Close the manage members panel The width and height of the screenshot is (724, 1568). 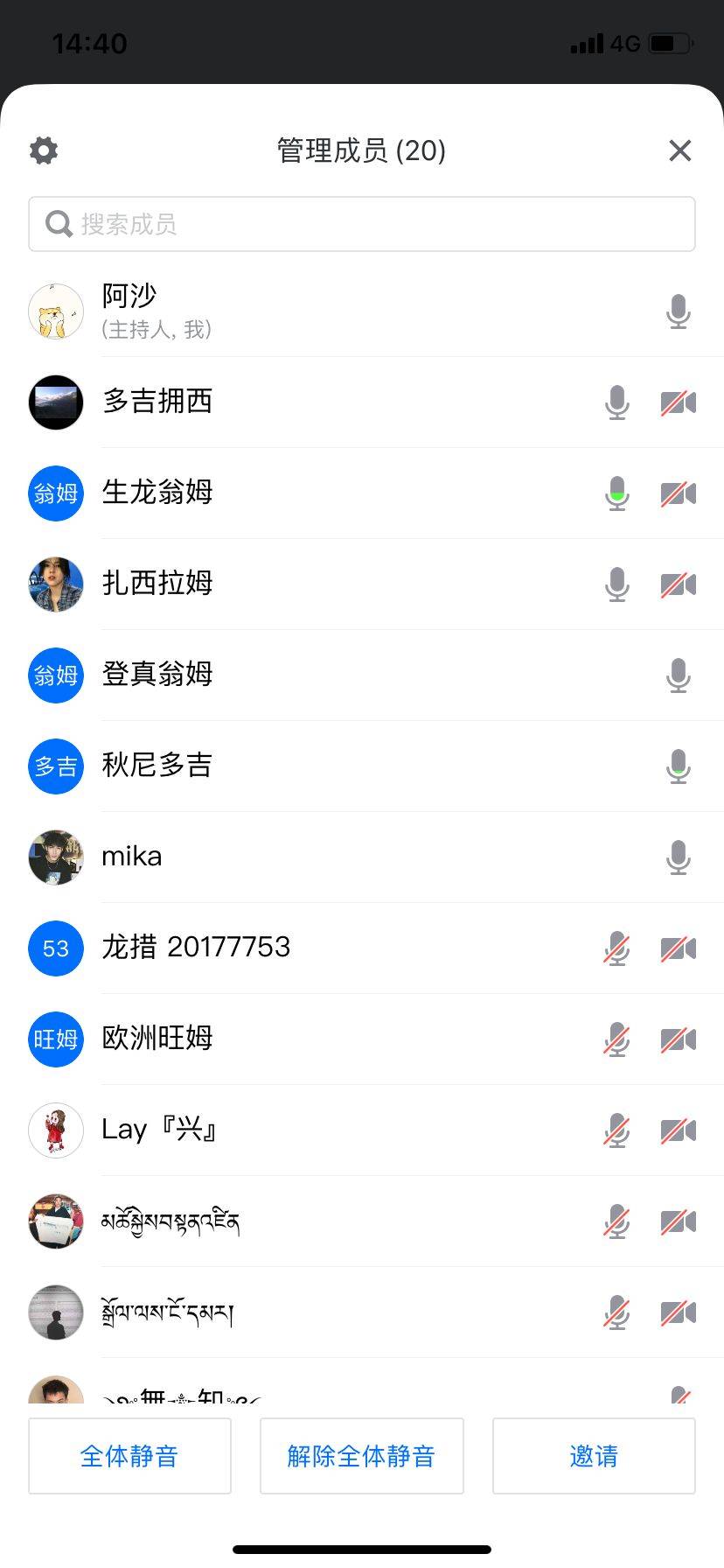(679, 150)
